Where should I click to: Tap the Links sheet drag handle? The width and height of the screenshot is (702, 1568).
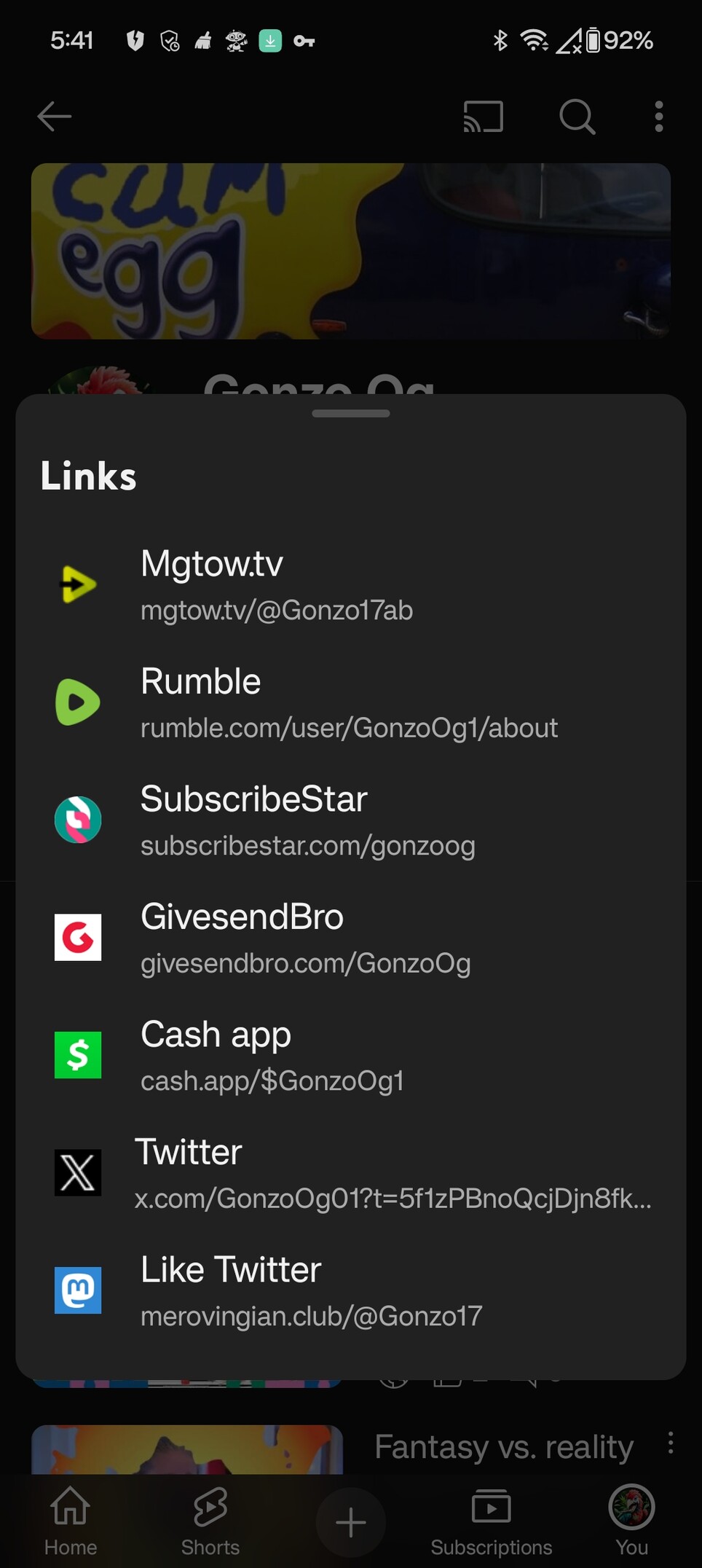[x=351, y=413]
